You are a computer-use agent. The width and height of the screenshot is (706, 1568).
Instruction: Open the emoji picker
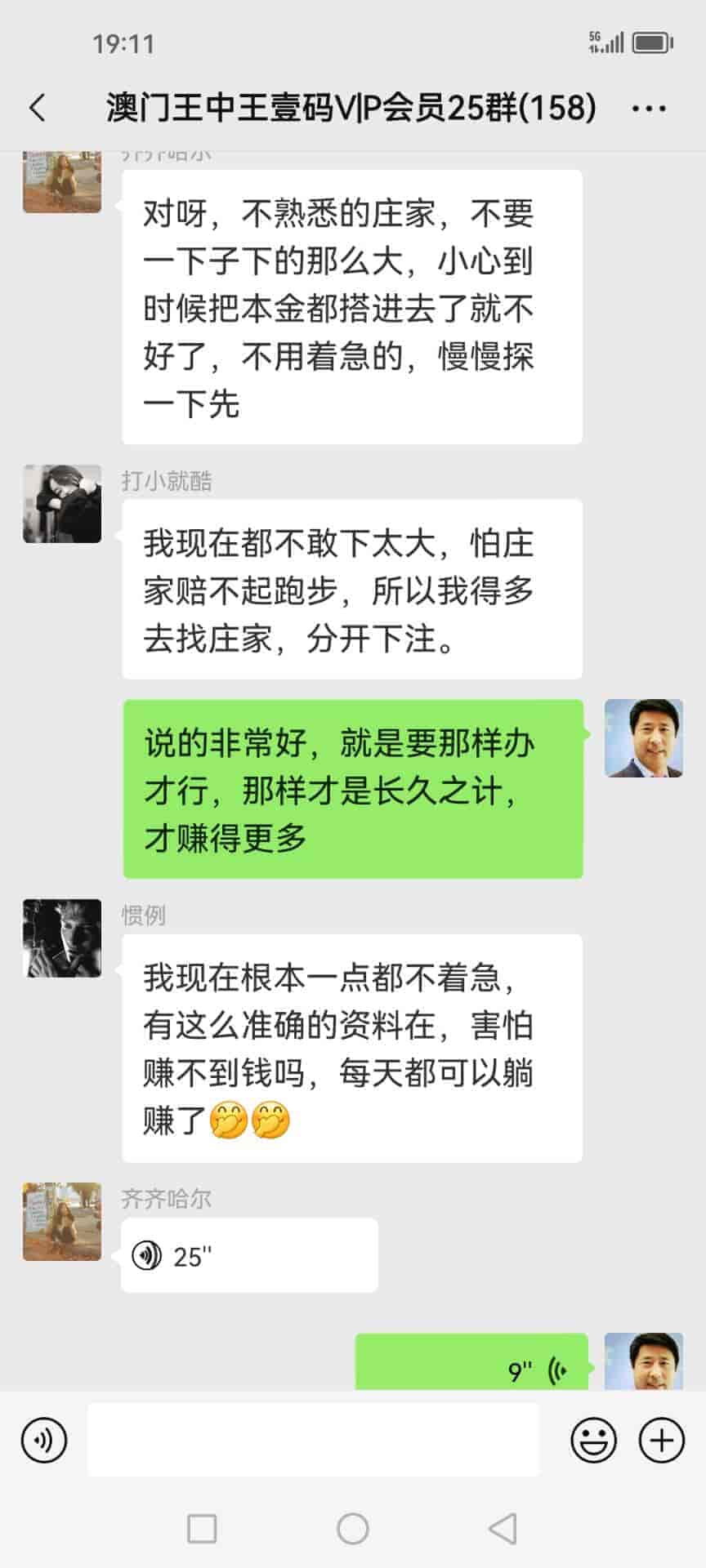click(593, 1440)
